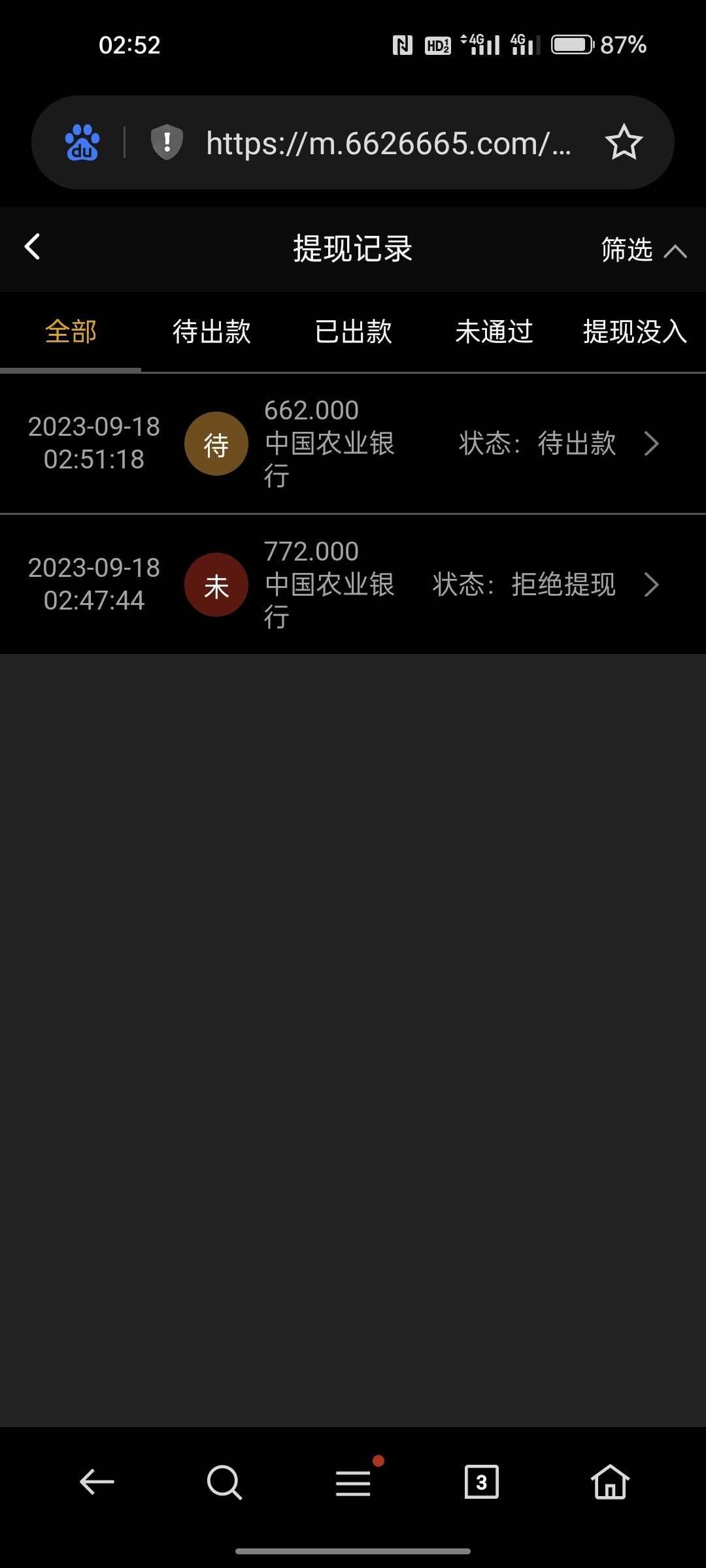Expand the 筛选 filter dropdown
The width and height of the screenshot is (706, 1568).
(643, 250)
